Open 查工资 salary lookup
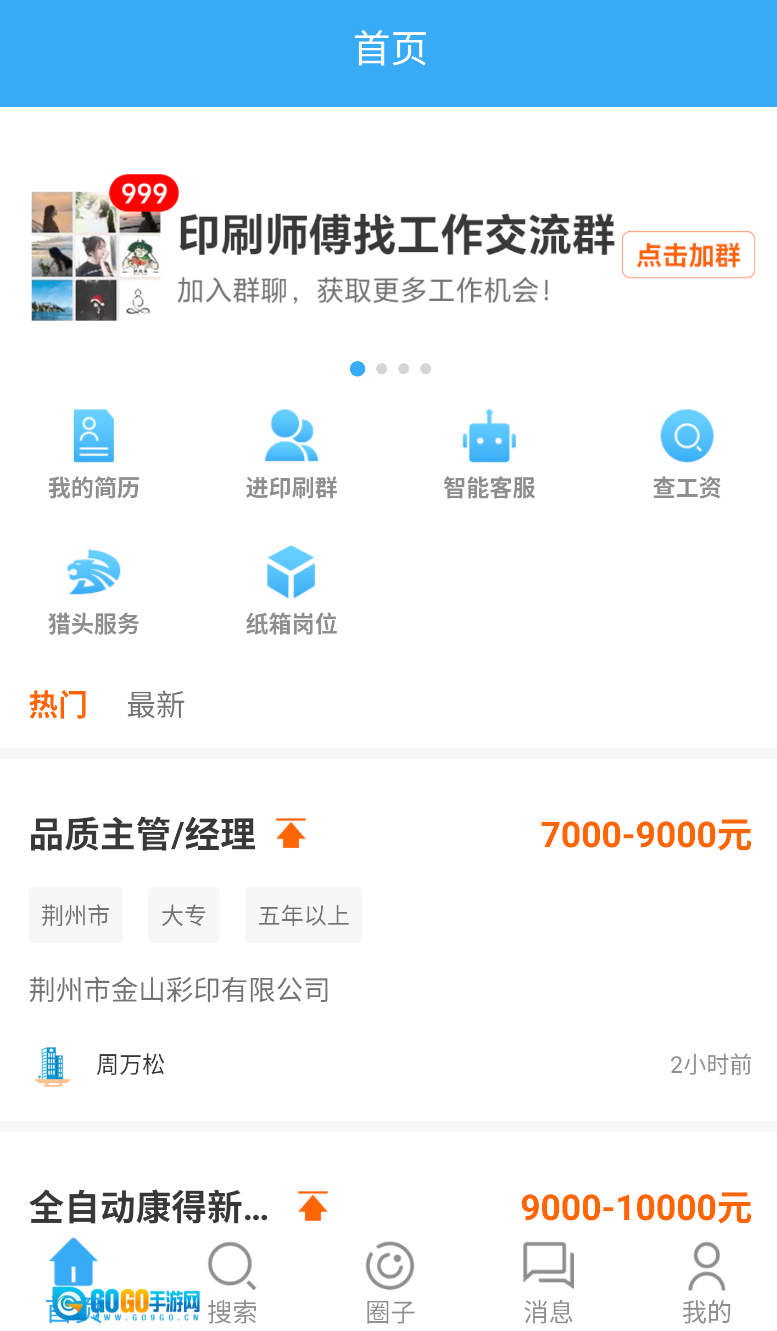 [686, 455]
